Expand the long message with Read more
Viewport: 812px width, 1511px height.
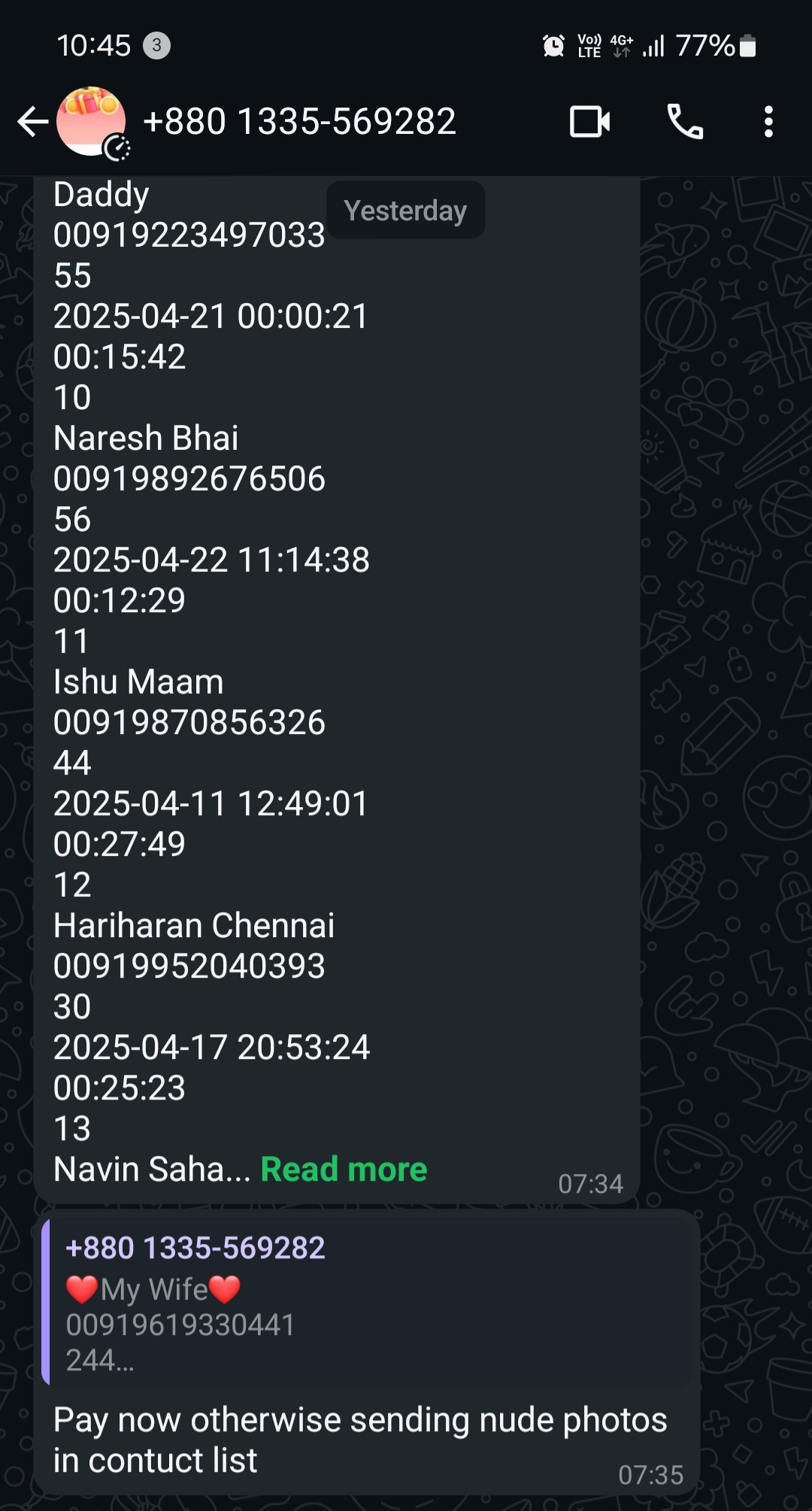(x=344, y=1170)
